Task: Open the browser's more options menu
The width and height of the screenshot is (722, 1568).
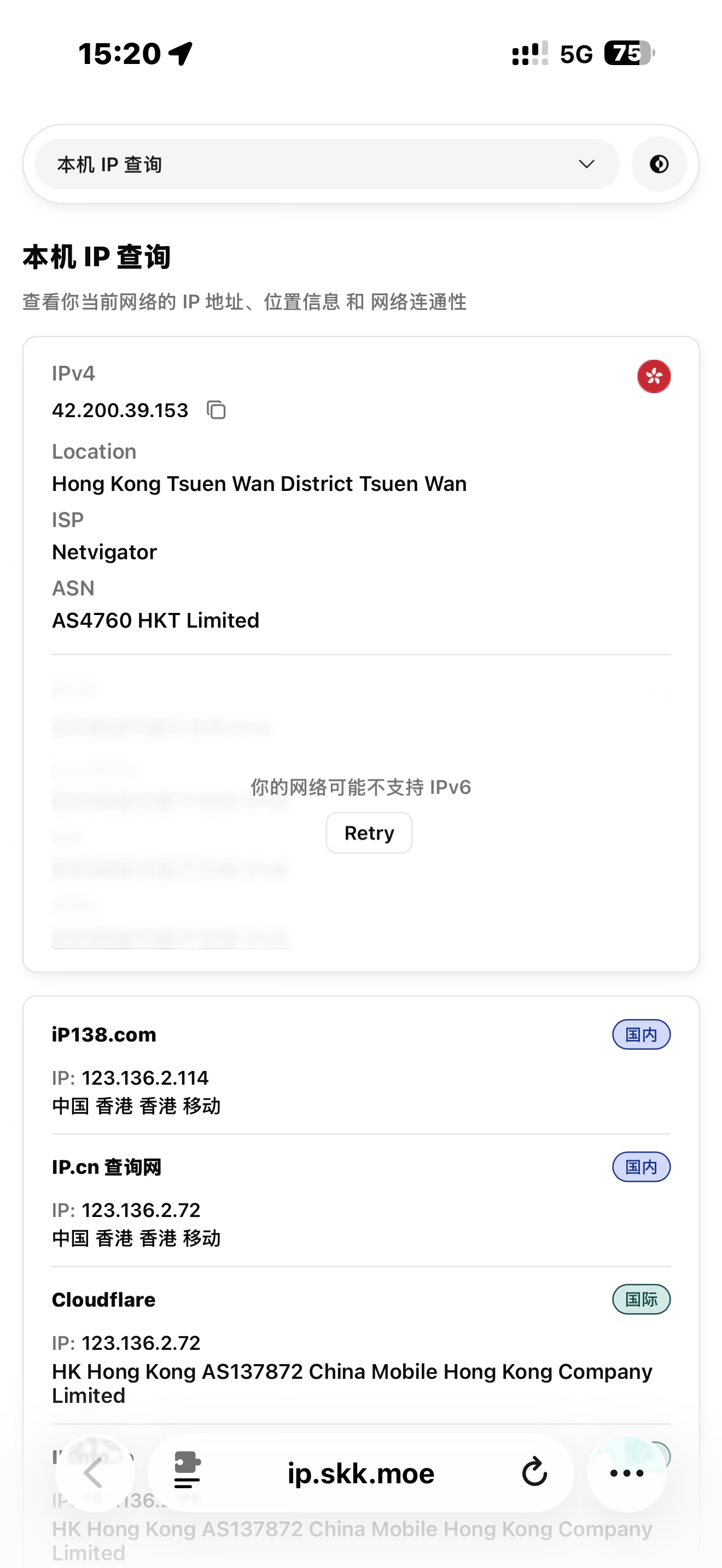Action: pos(626,1473)
